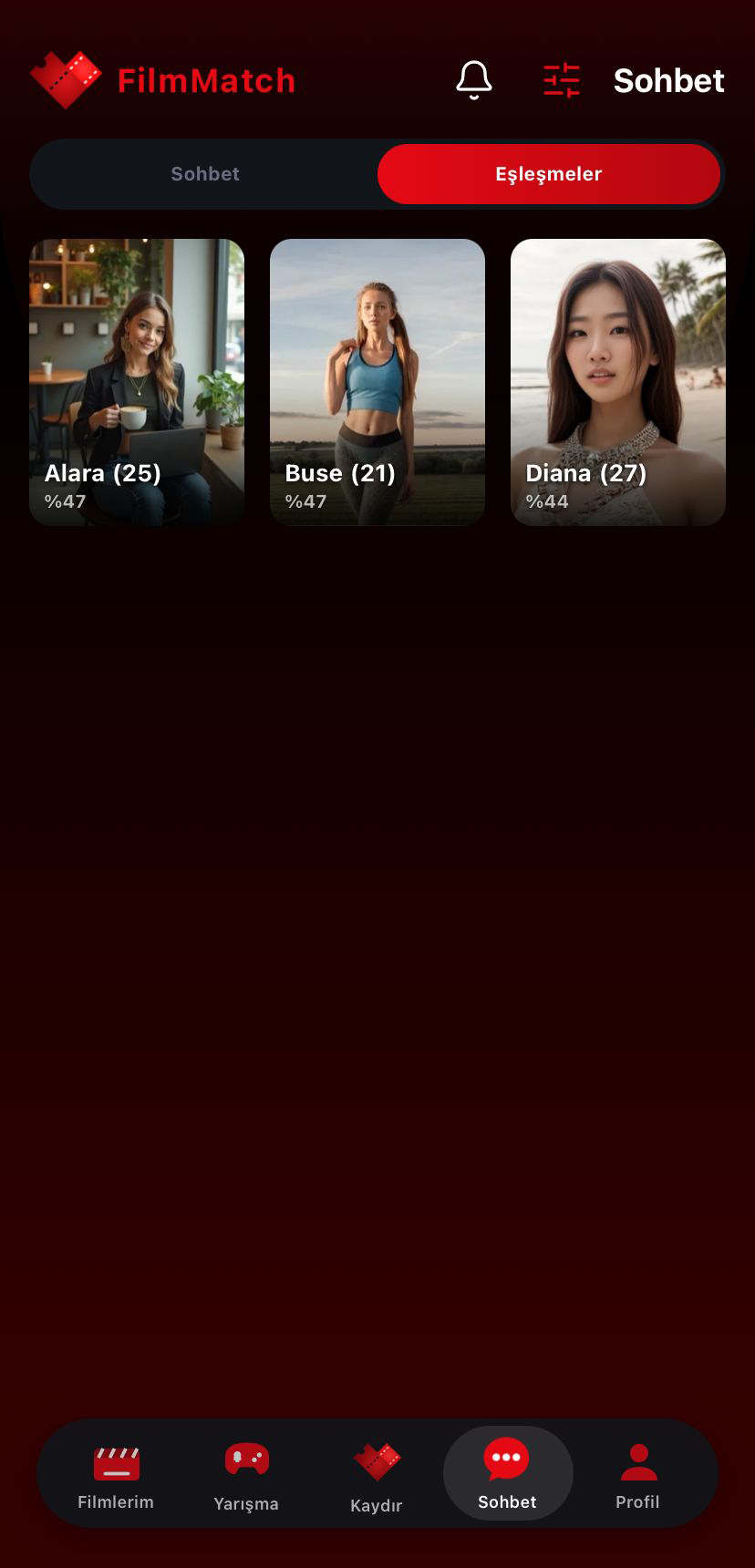The width and height of the screenshot is (755, 1568).
Task: Open Alara's match card
Action: 137,382
